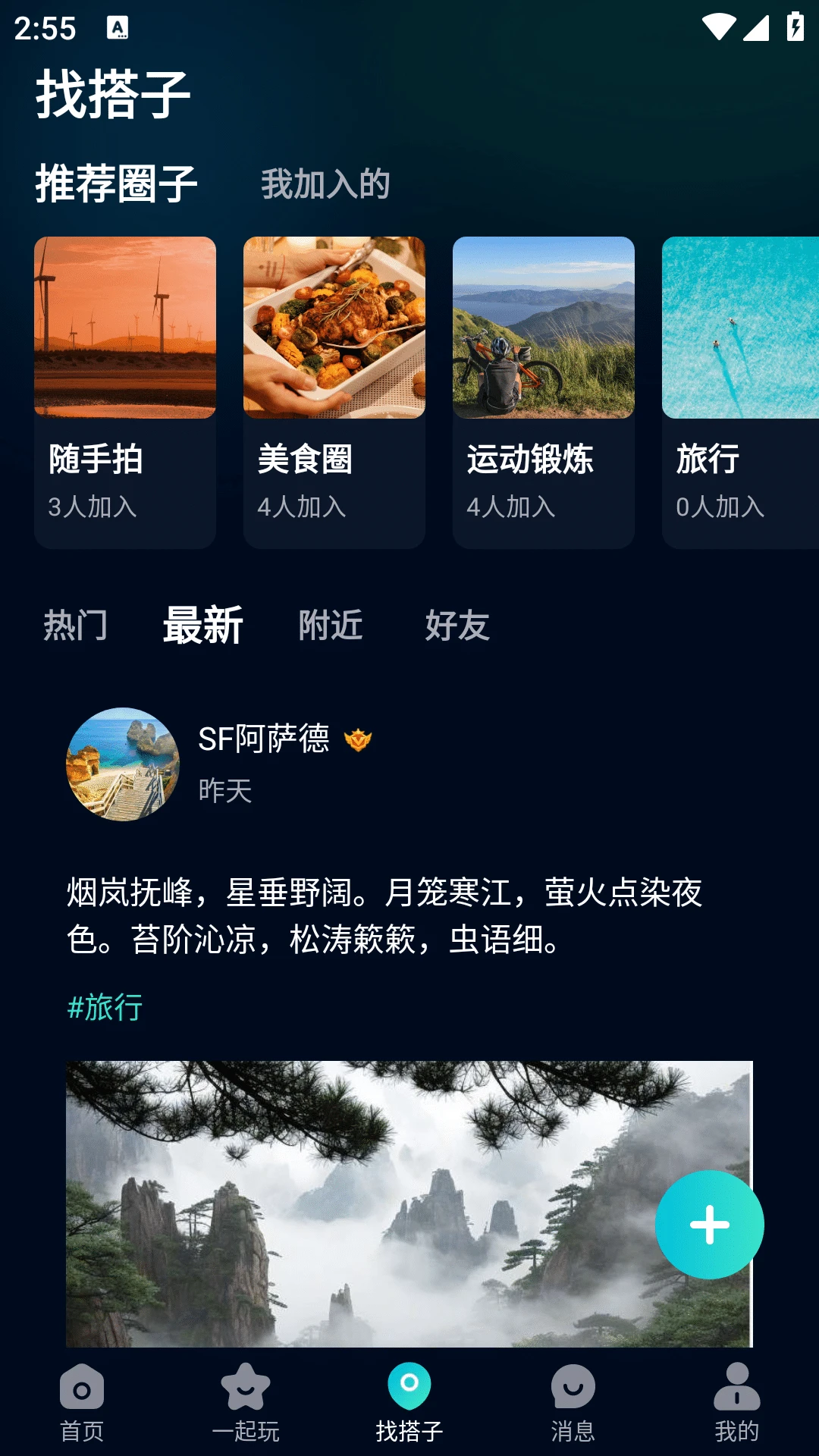819x1456 pixels.
Task: Select the 推荐圈子 tab
Action: pos(116,184)
